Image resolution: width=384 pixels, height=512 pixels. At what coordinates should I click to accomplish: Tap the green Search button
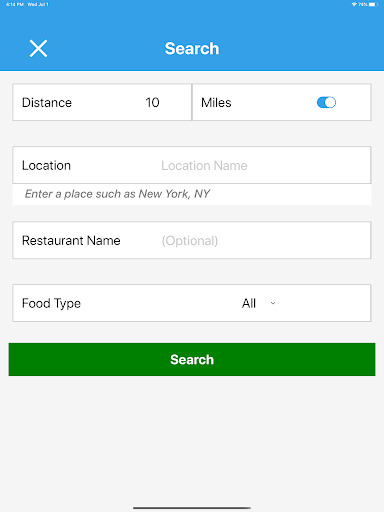(192, 359)
